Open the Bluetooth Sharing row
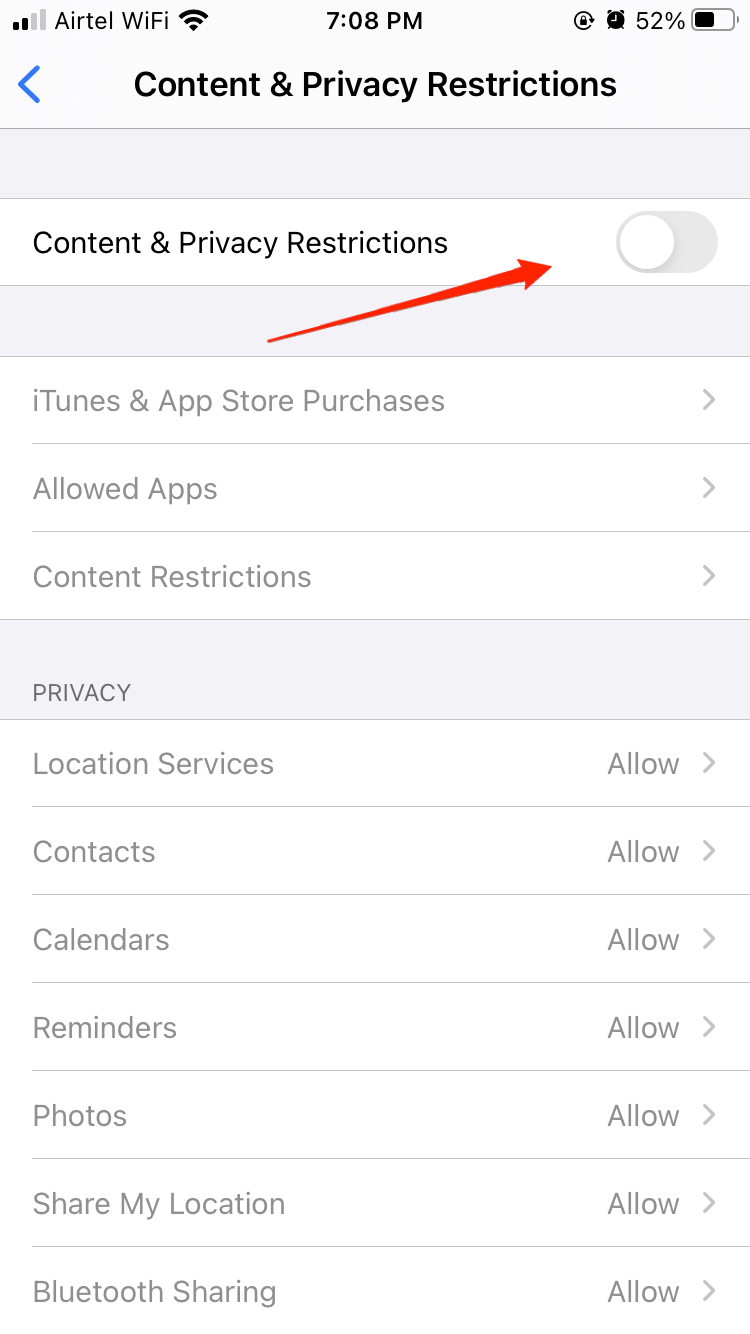 [x=374, y=1291]
